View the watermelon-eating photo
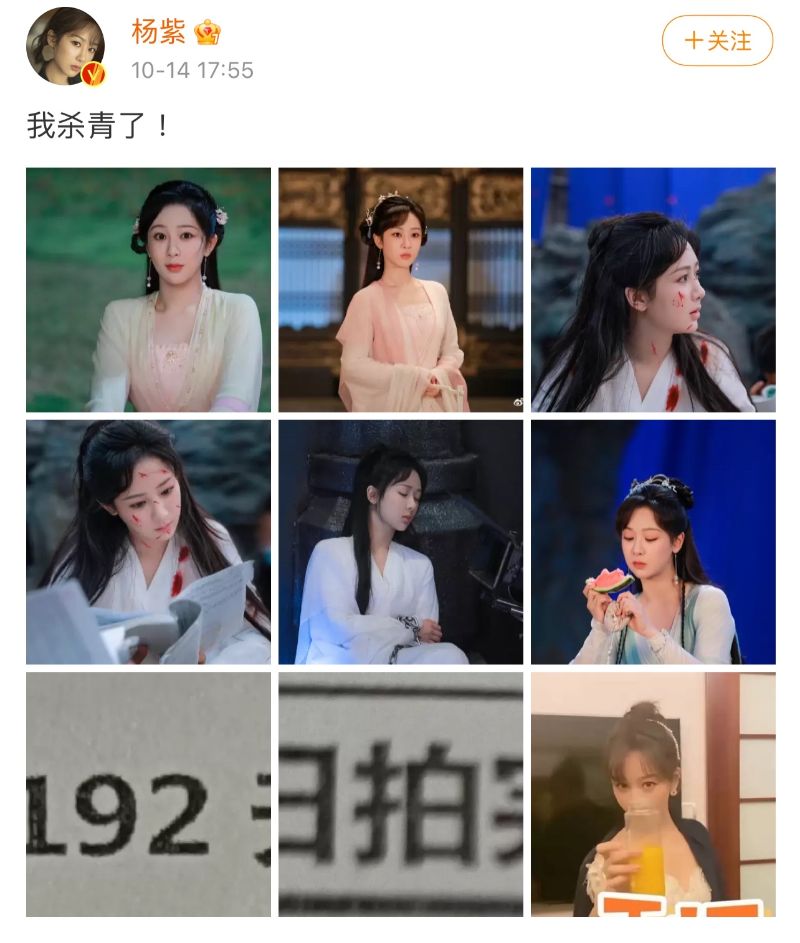800x943 pixels. (653, 542)
